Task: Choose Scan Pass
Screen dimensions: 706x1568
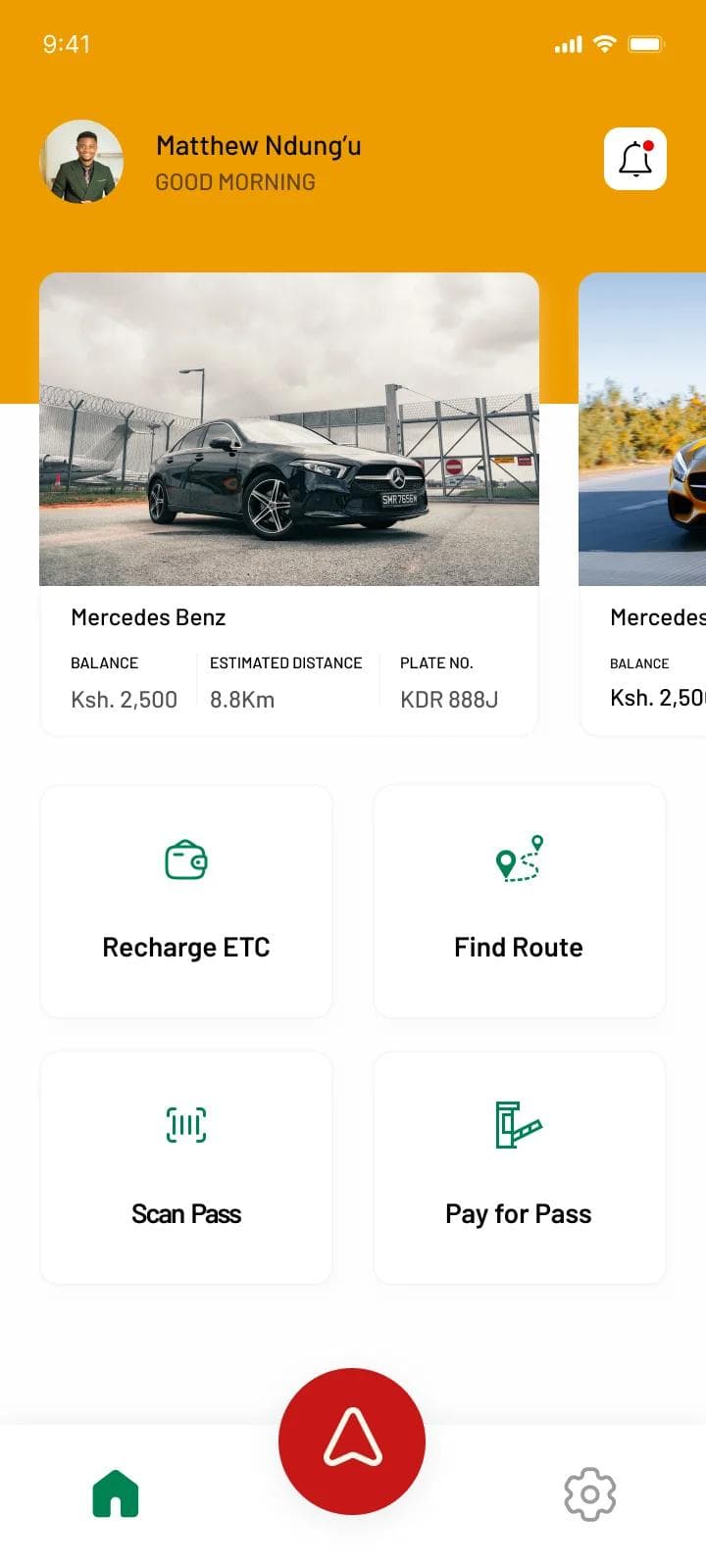Action: [186, 1168]
